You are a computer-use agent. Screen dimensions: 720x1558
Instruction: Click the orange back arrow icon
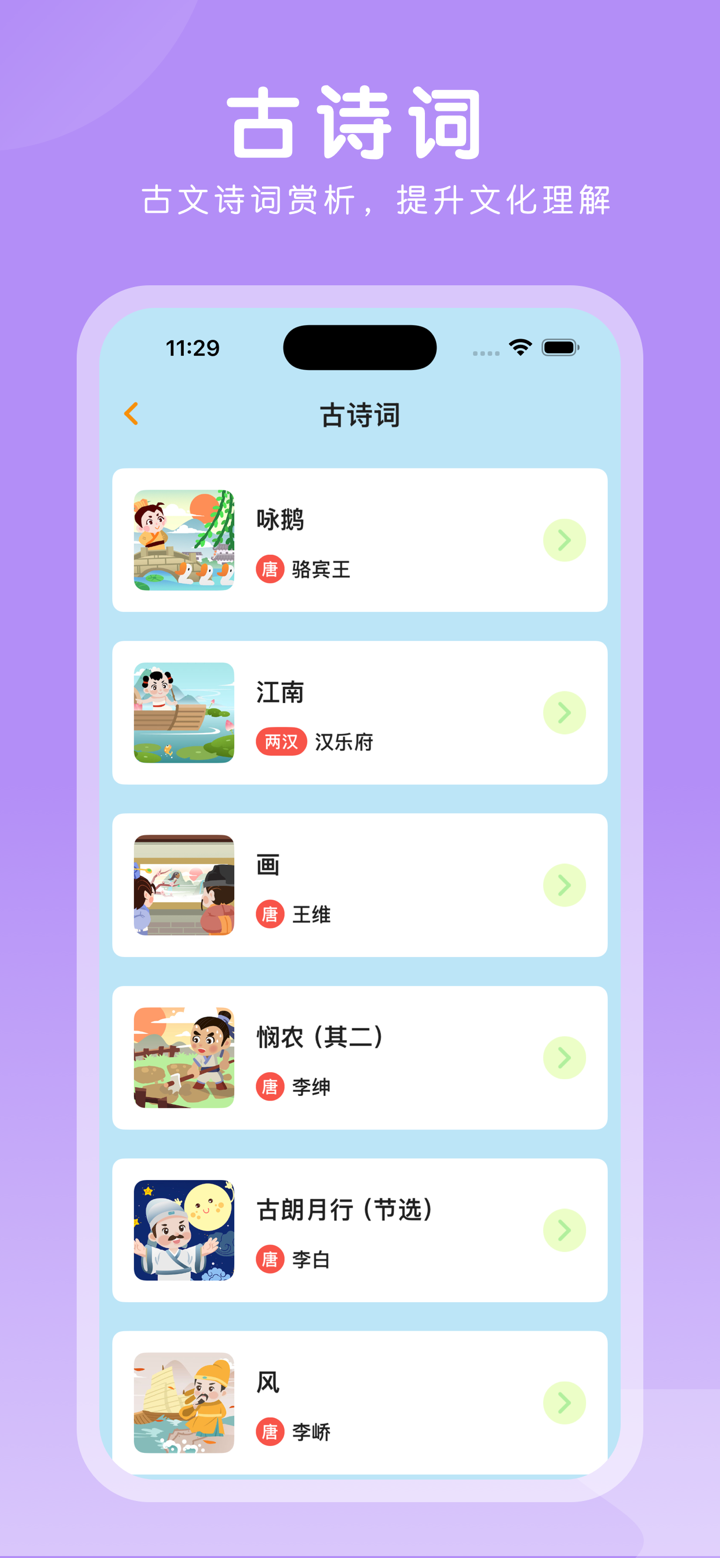click(x=130, y=413)
